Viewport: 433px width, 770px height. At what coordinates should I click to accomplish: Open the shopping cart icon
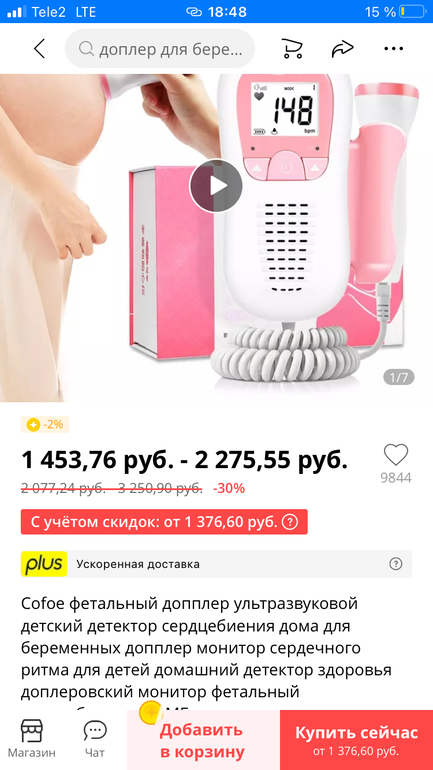292,49
